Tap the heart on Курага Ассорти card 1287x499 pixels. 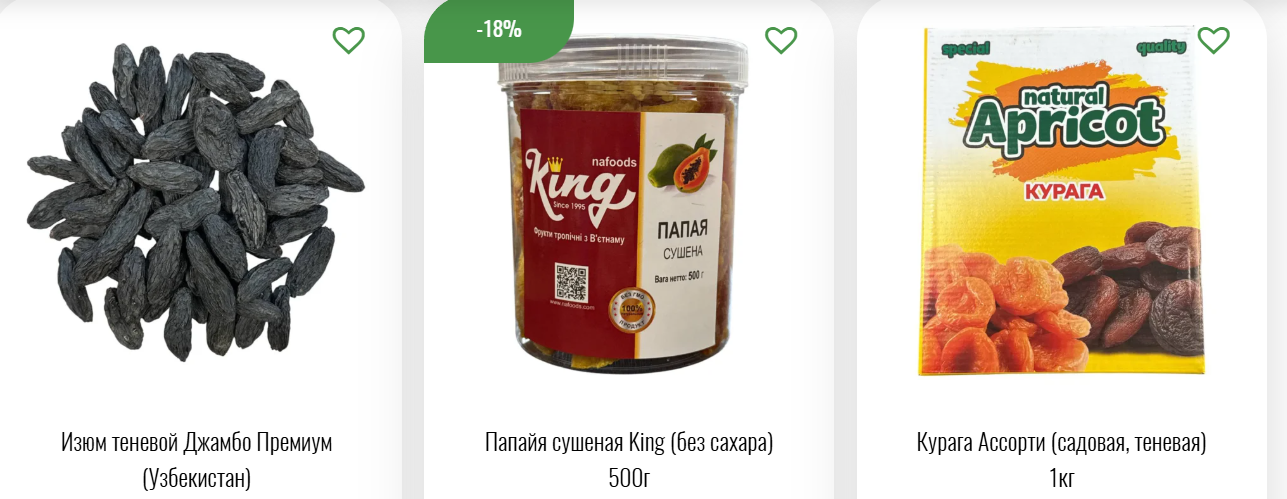point(1213,40)
